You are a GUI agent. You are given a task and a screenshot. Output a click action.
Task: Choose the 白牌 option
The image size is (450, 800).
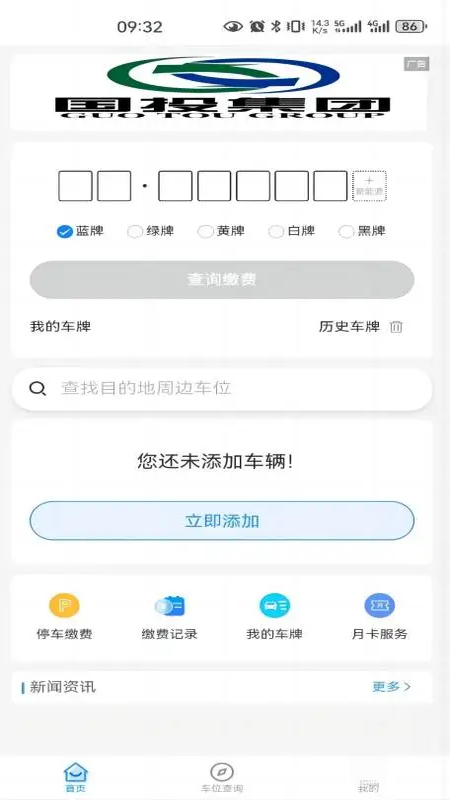291,231
